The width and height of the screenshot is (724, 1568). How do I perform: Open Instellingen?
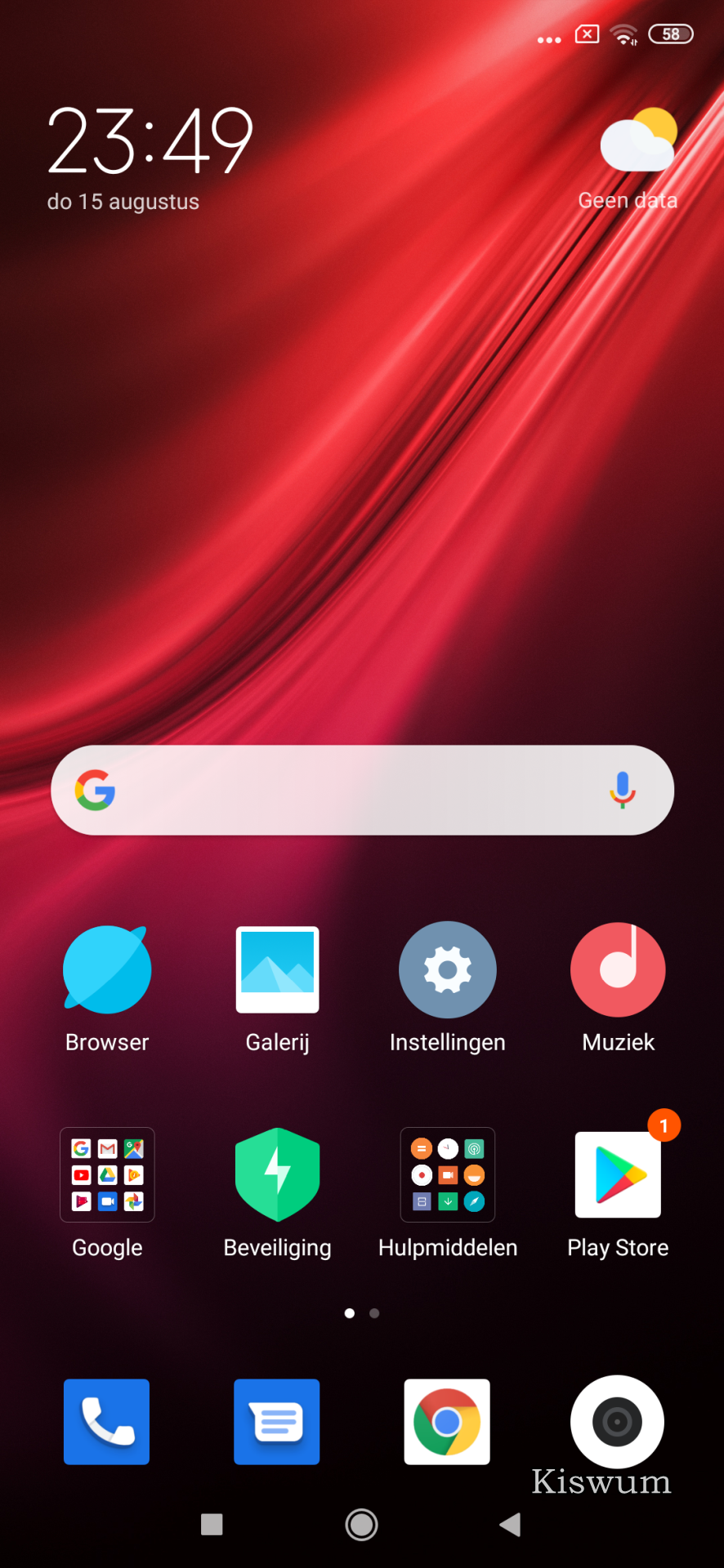(447, 970)
